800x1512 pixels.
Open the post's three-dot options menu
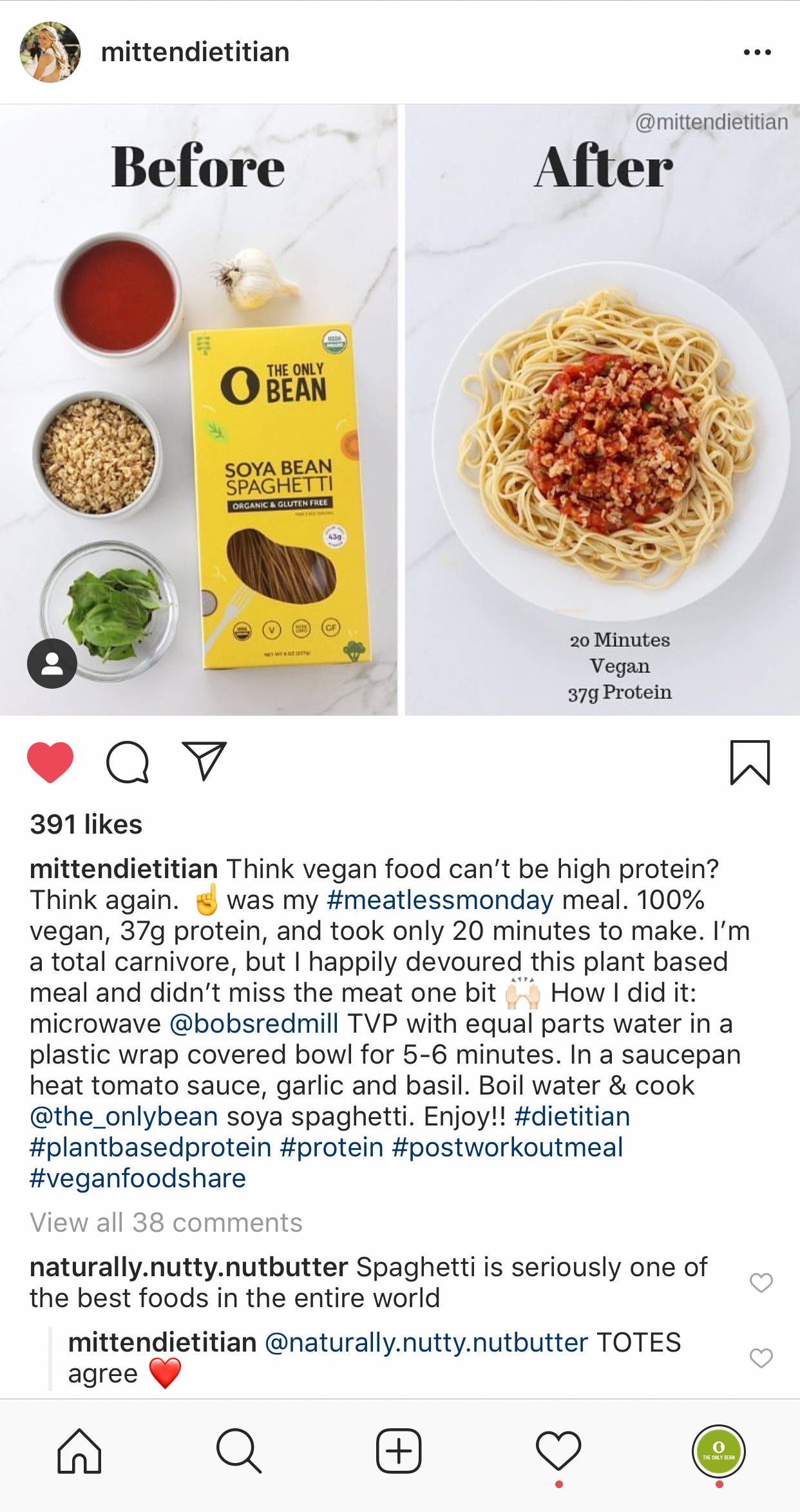point(757,52)
